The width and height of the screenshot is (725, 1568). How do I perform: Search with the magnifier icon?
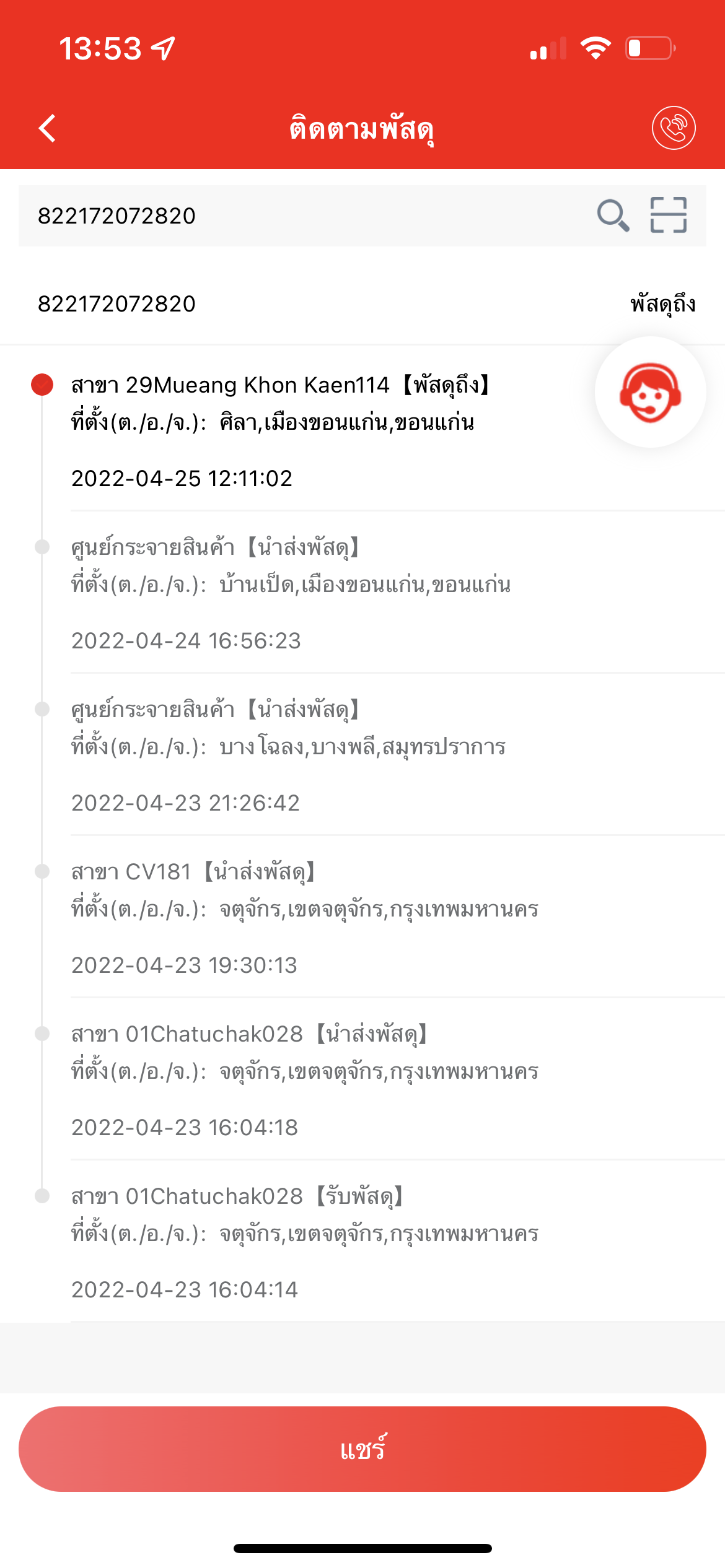pos(613,216)
